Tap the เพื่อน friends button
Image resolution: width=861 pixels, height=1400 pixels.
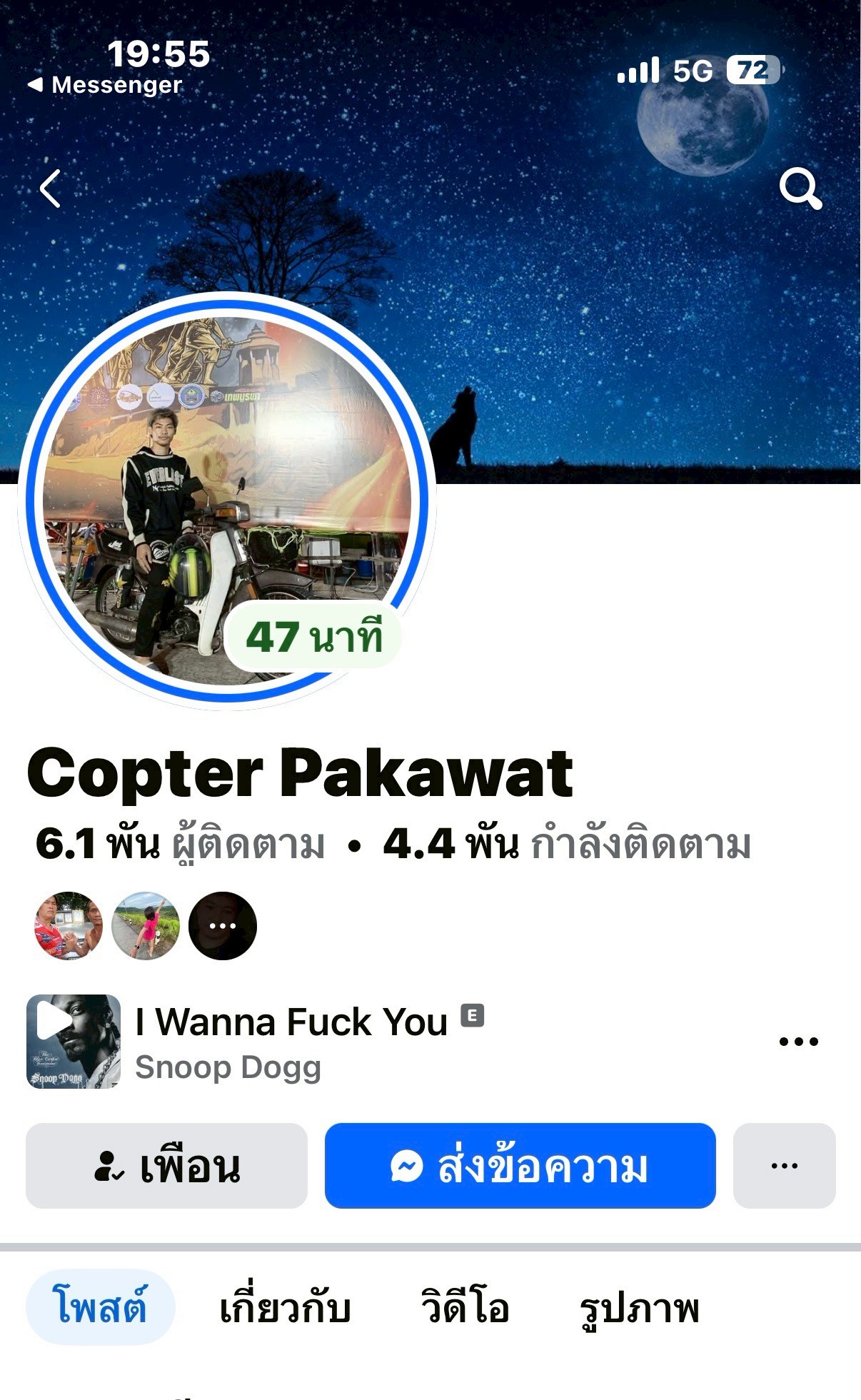pos(166,1166)
